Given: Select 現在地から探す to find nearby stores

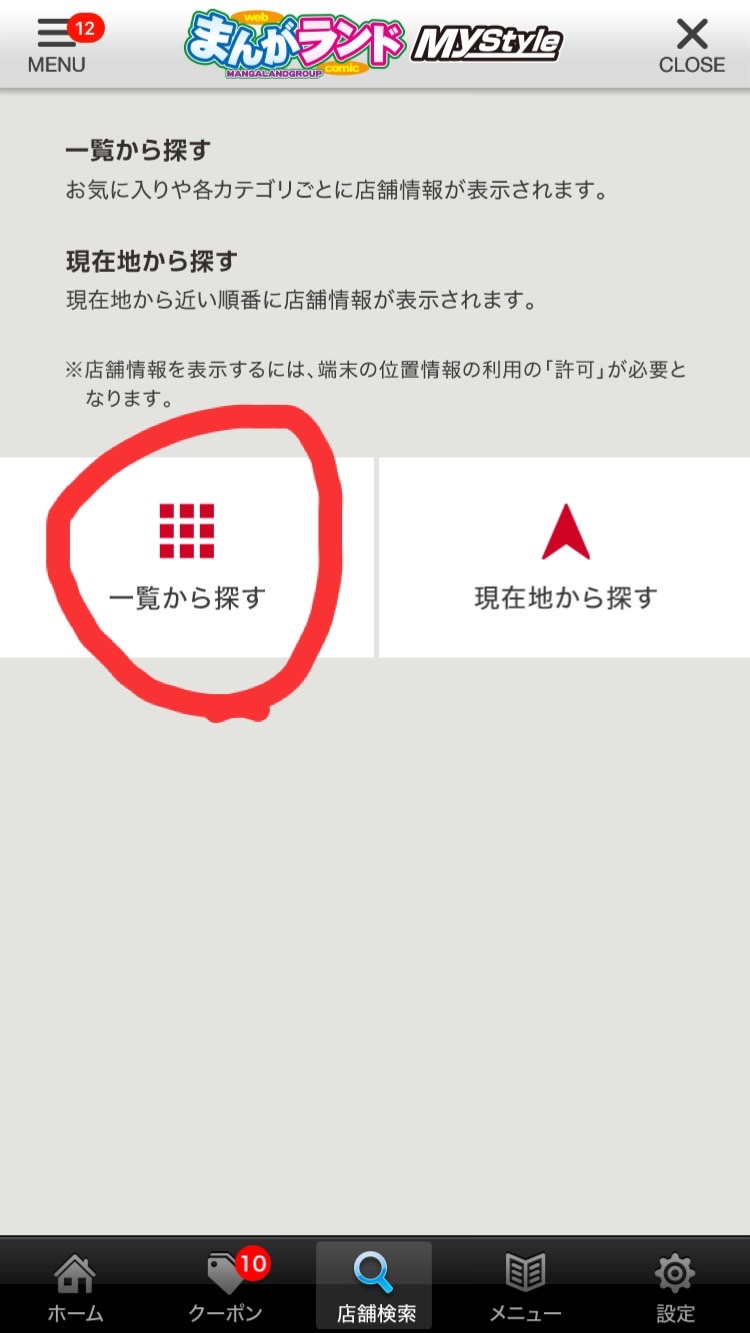Looking at the screenshot, I should click(x=565, y=557).
